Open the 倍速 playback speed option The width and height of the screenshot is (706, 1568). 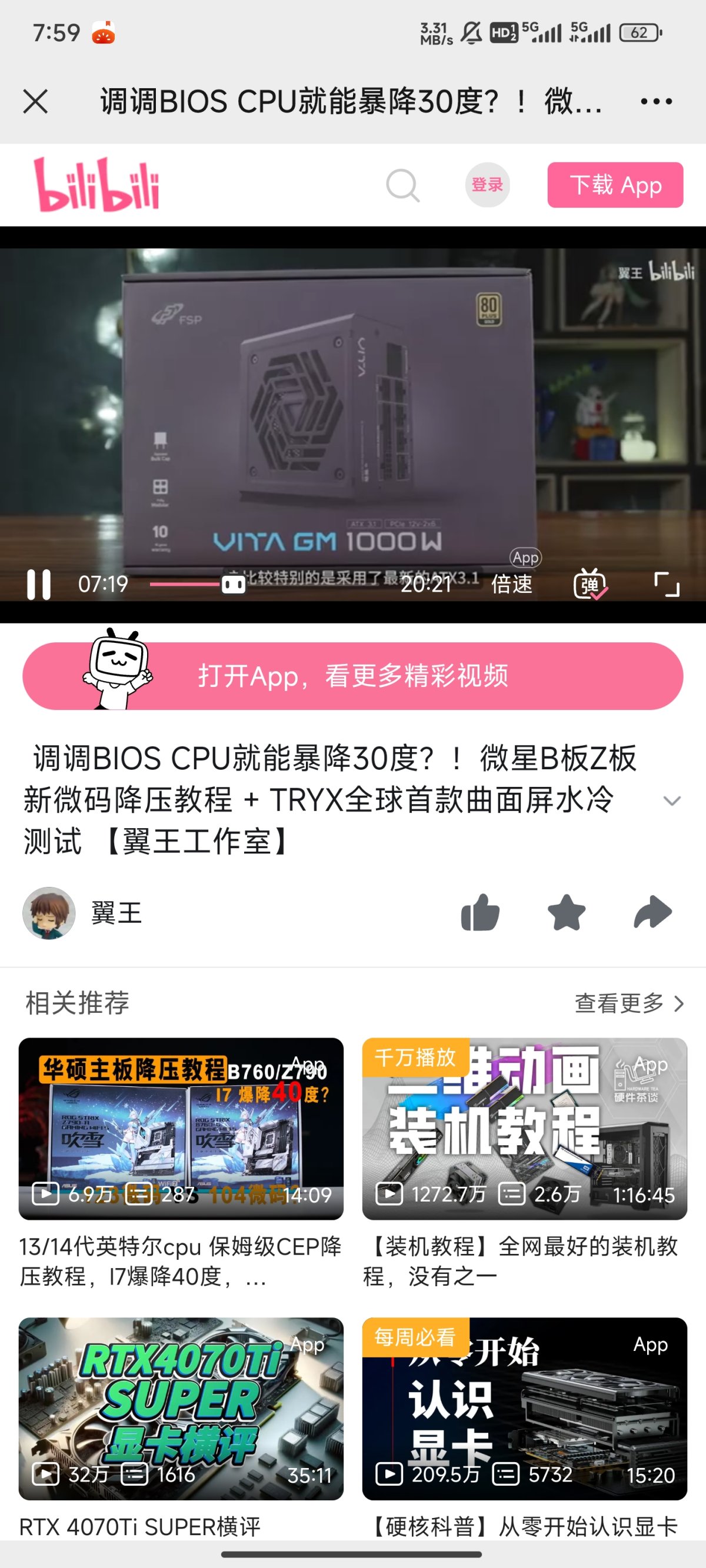point(512,585)
